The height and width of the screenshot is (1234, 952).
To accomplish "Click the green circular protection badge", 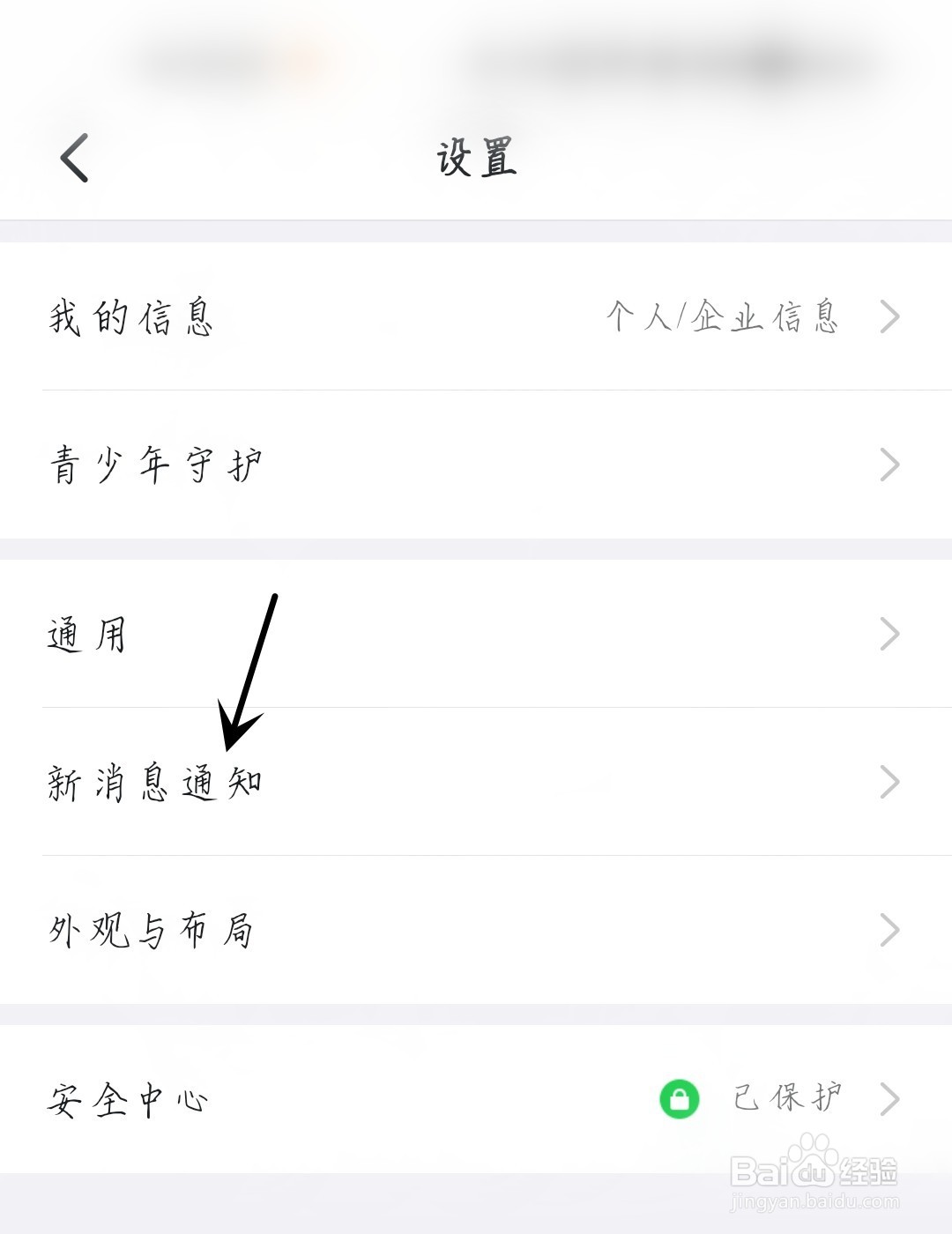I will point(680,1097).
